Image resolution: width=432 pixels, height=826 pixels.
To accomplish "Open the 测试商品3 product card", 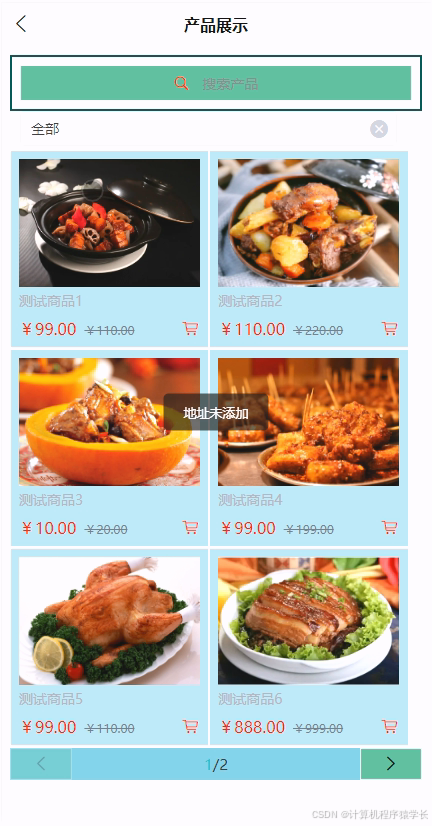I will [x=110, y=448].
